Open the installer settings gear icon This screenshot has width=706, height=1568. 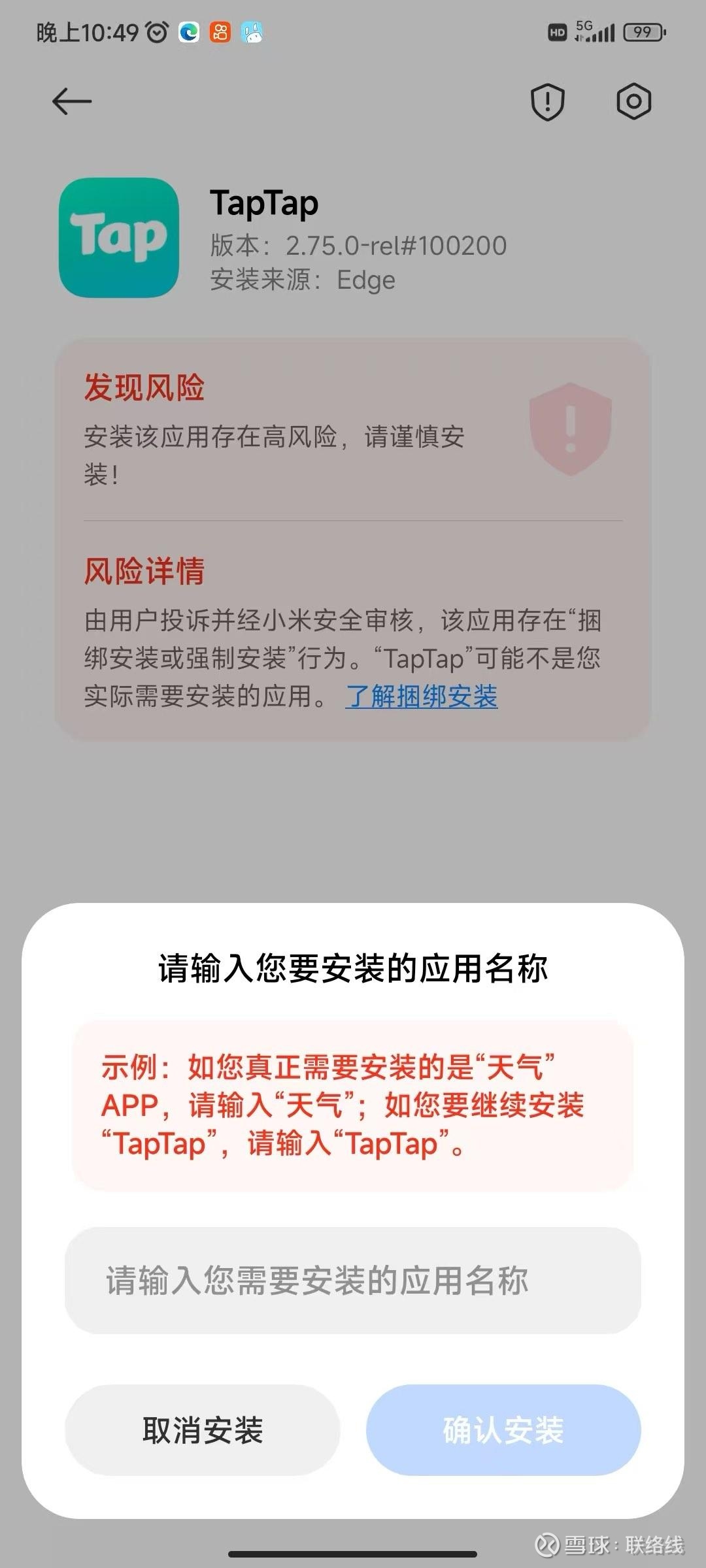[x=632, y=102]
